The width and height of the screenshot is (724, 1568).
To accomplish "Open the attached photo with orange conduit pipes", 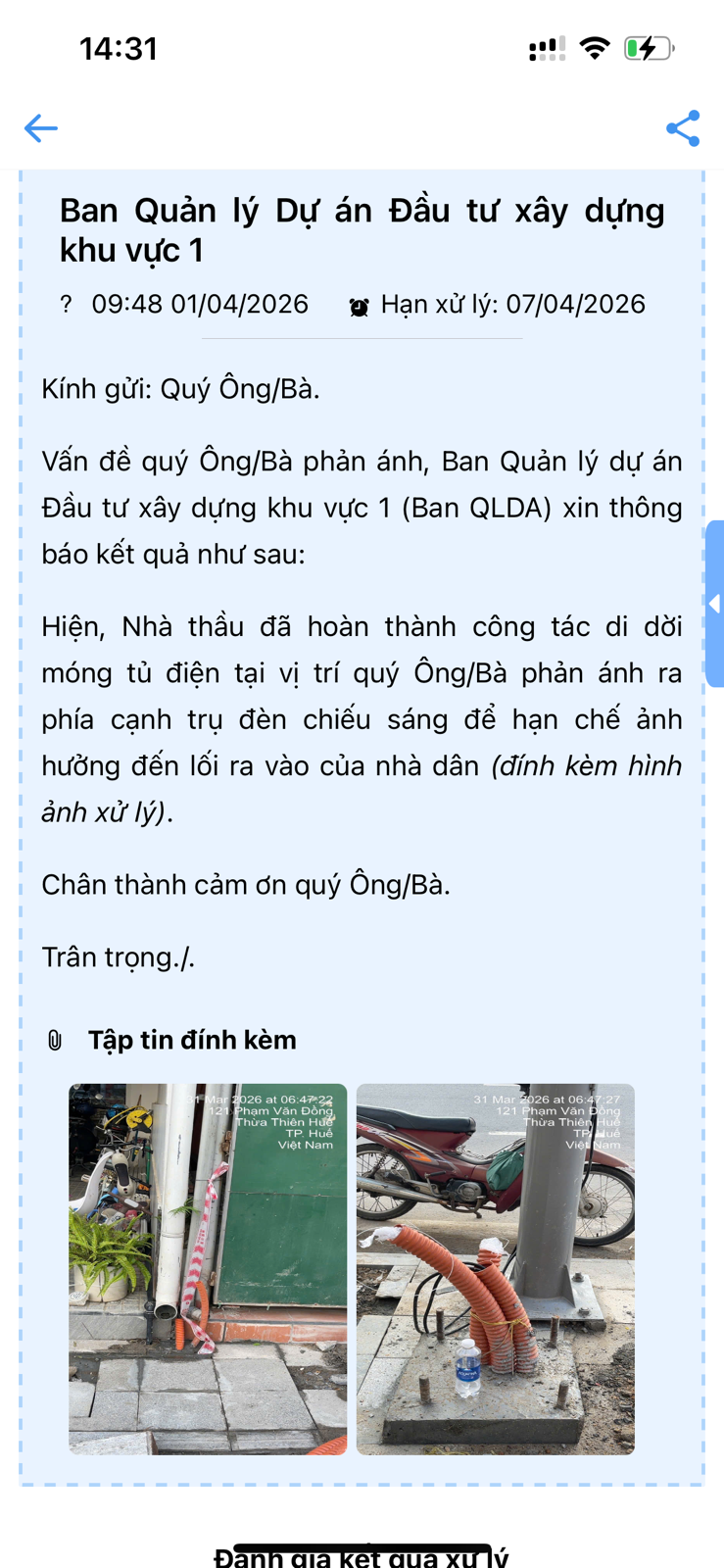I will [x=495, y=1268].
